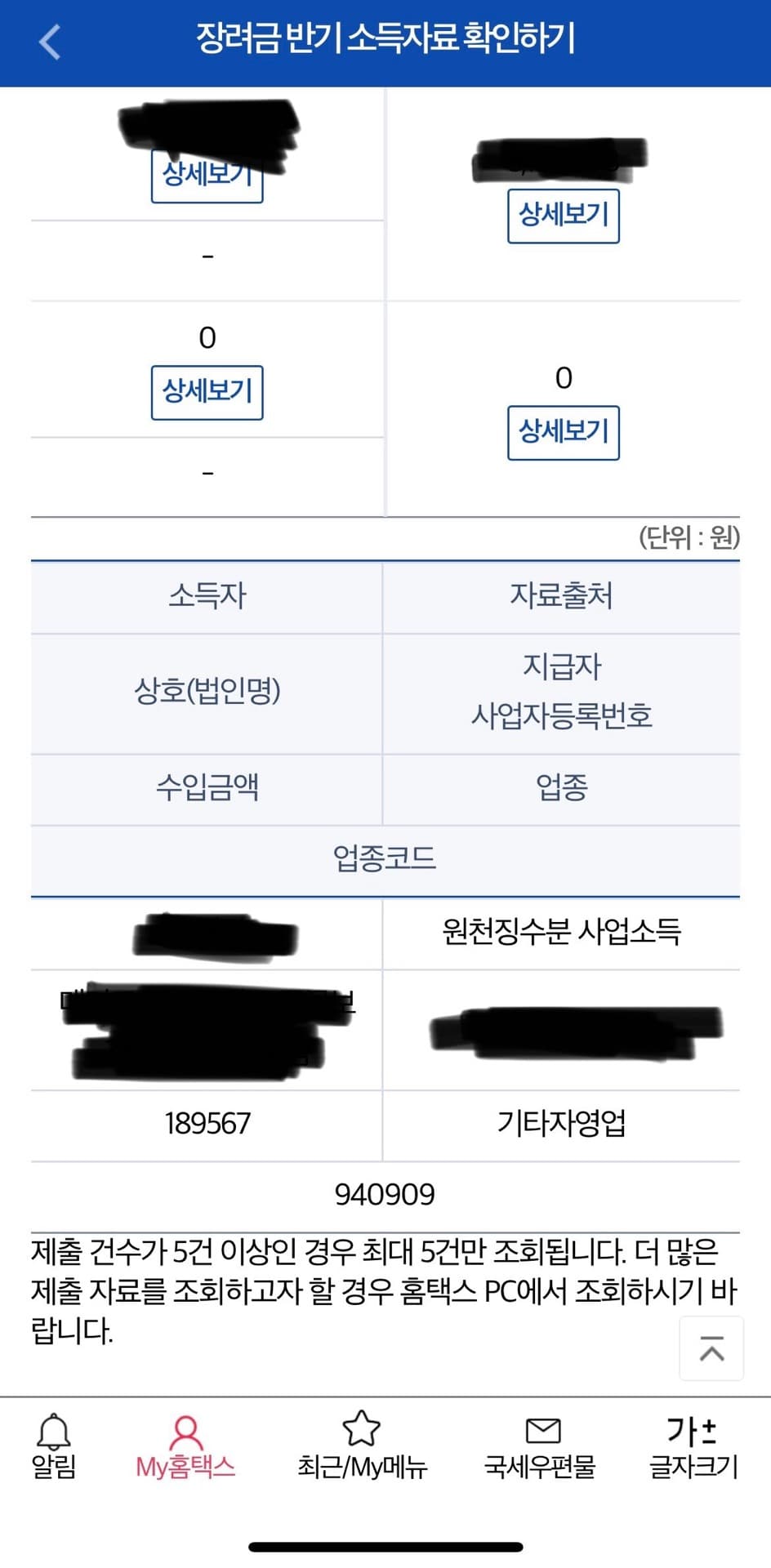Jump to top with the up-arrow button
771x1568 pixels.
(711, 1348)
